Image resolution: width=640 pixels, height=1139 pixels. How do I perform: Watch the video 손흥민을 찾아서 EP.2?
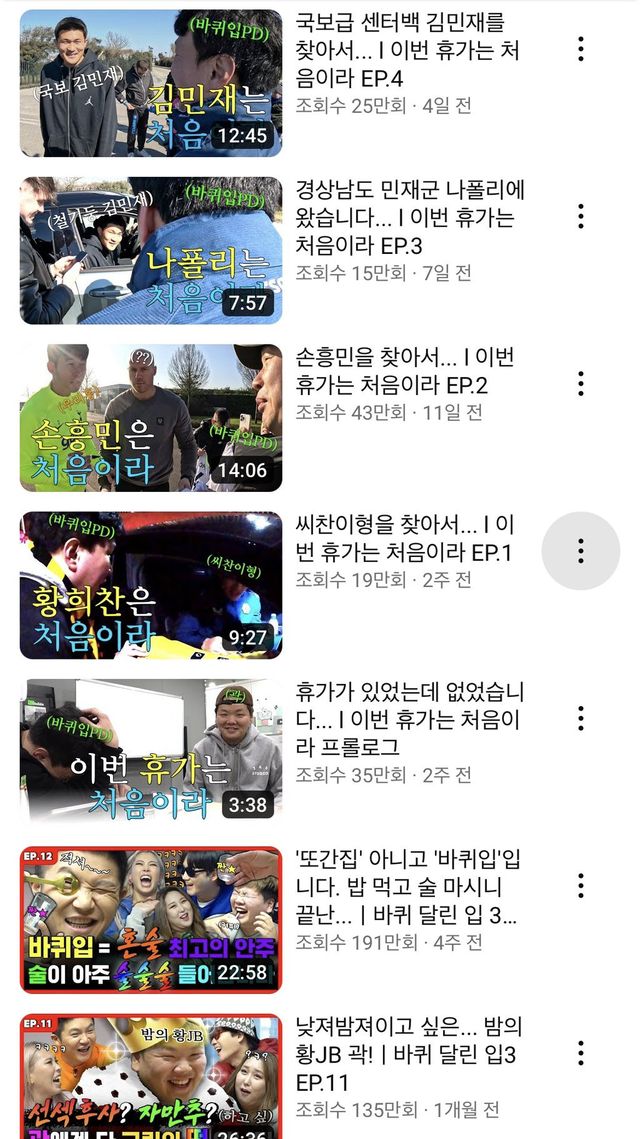coord(151,418)
